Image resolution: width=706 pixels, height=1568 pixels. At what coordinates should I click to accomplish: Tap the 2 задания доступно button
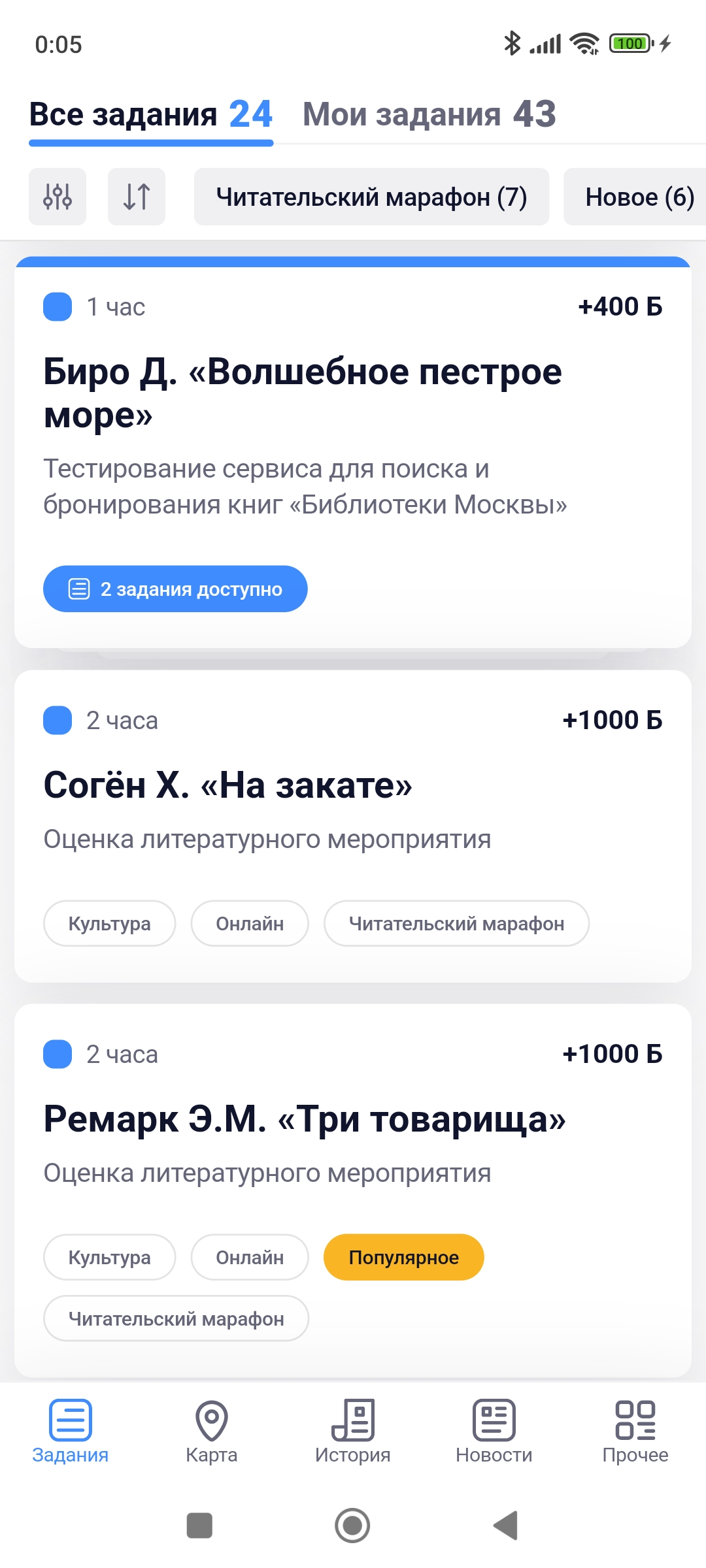coord(175,589)
